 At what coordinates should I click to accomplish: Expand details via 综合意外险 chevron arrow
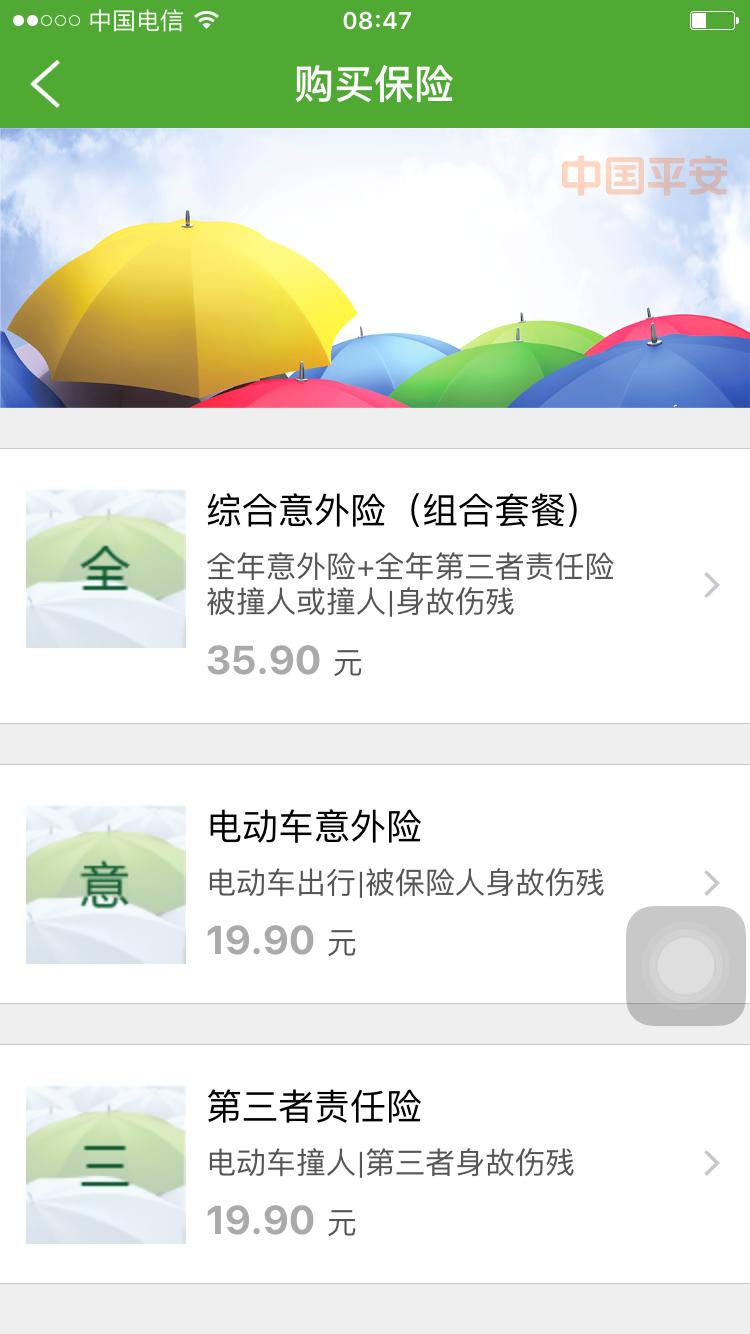(712, 585)
